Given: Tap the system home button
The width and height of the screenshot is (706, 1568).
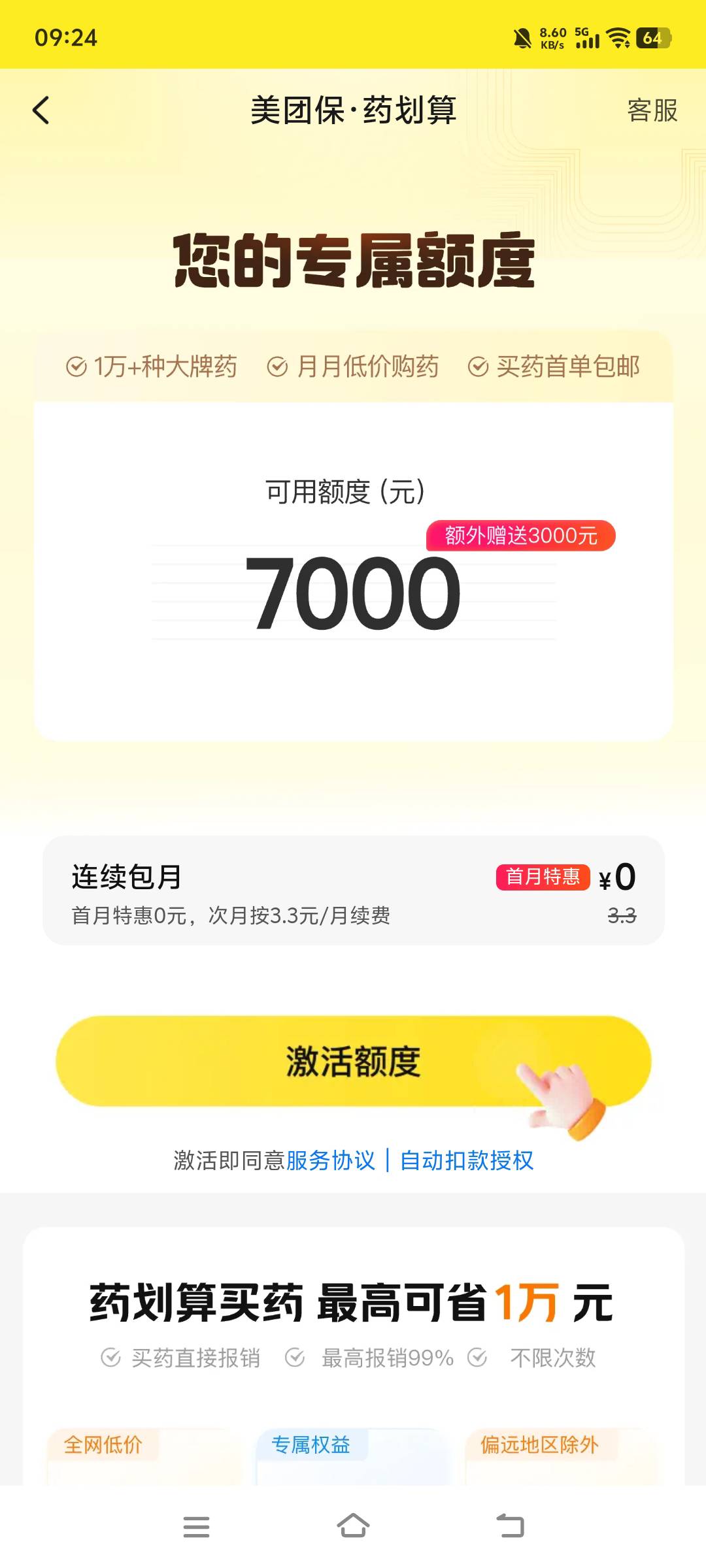Looking at the screenshot, I should click(353, 1526).
